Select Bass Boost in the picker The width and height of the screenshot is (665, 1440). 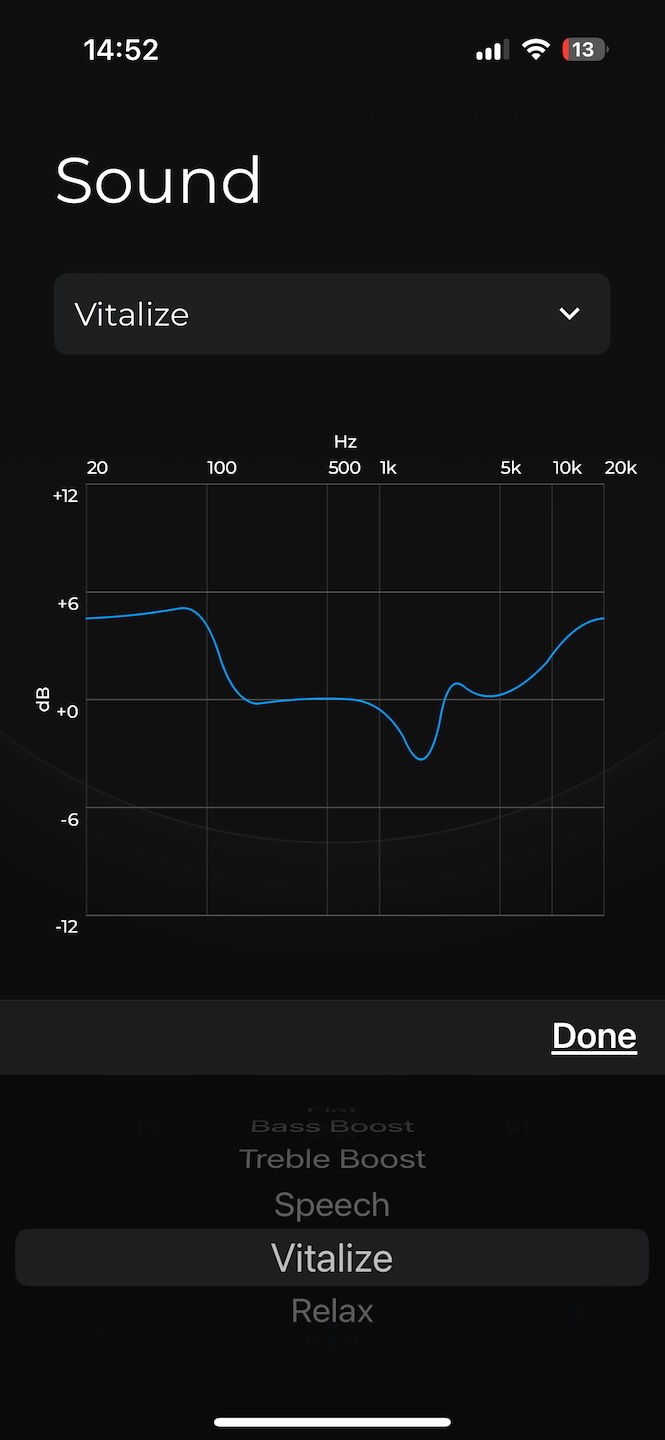(332, 1126)
